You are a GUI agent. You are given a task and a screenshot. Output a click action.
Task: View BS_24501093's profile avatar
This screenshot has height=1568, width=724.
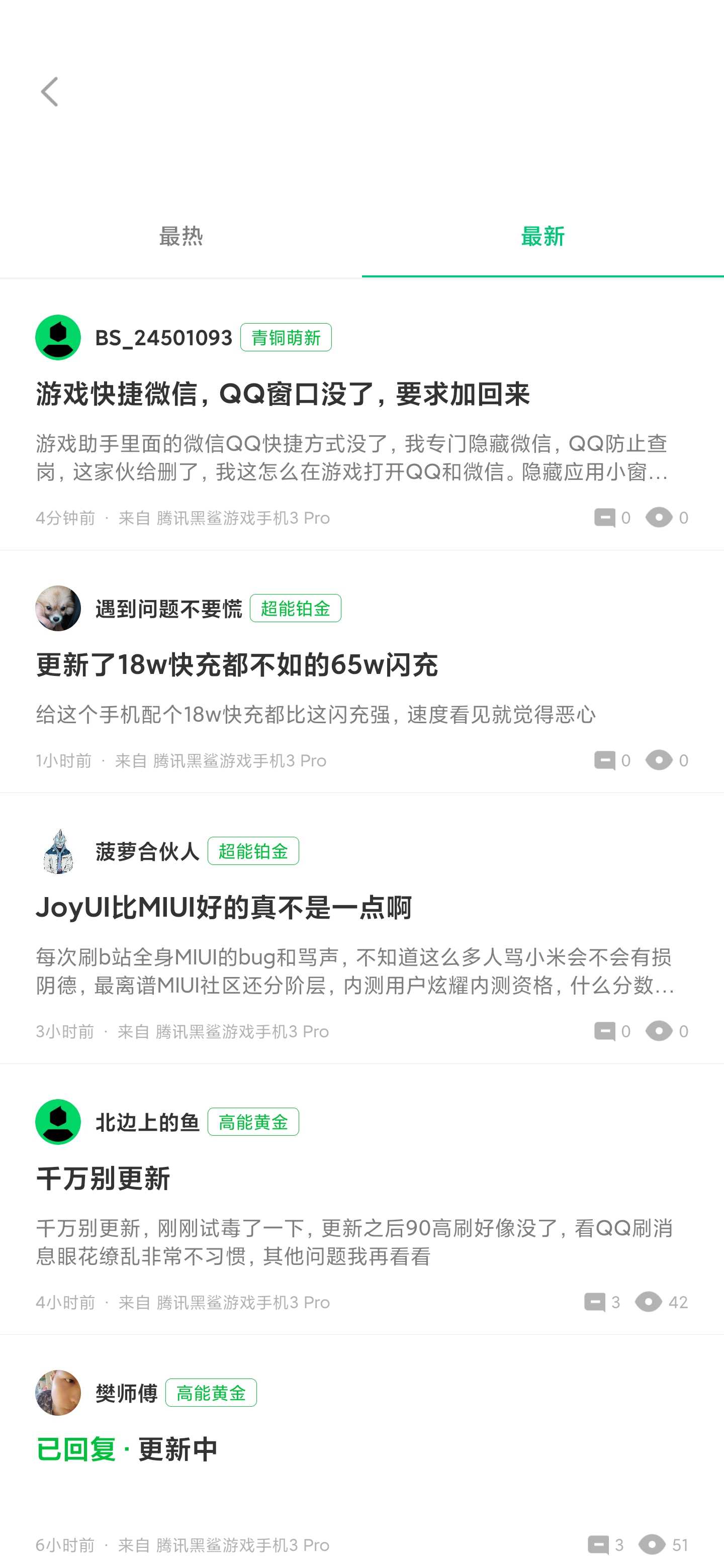click(58, 337)
